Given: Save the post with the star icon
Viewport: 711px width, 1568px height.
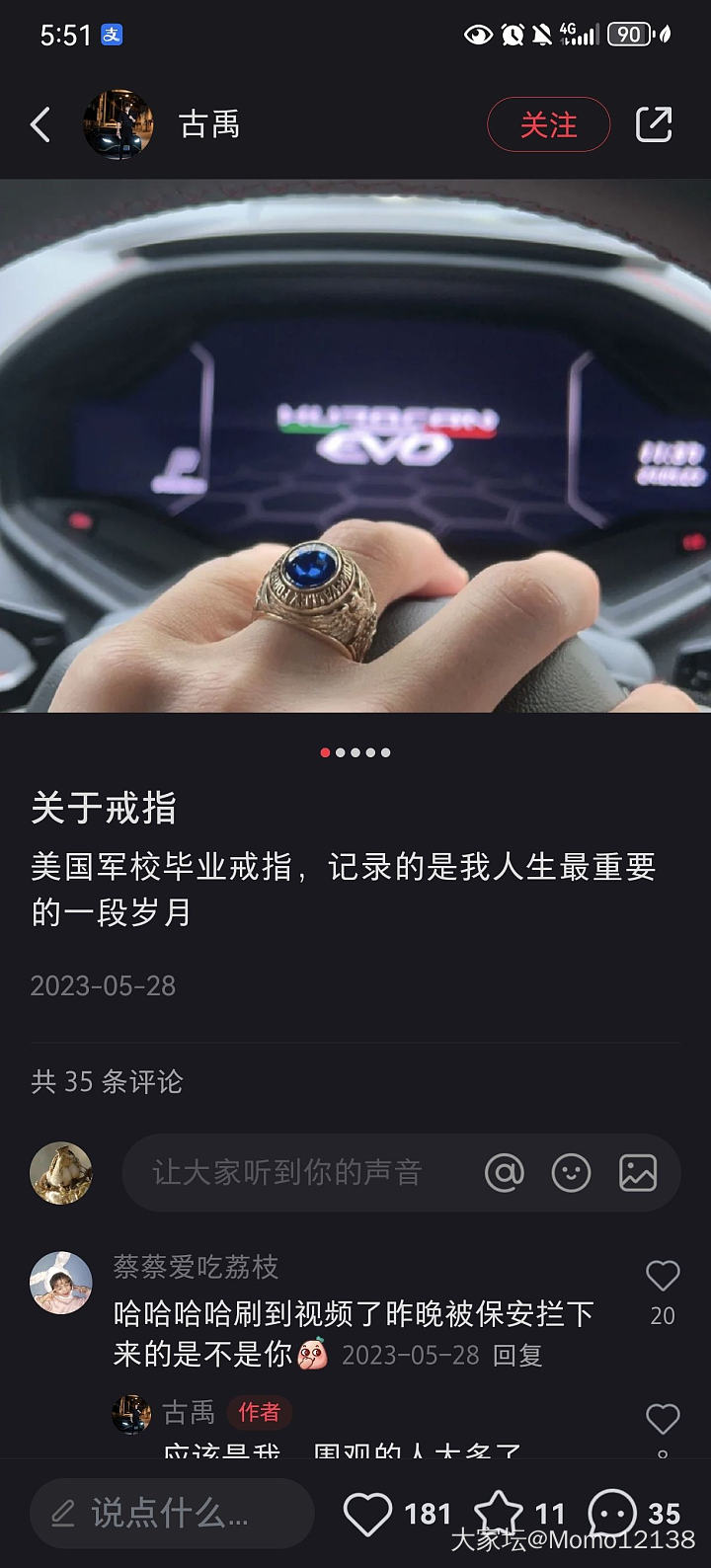Looking at the screenshot, I should 500,1513.
